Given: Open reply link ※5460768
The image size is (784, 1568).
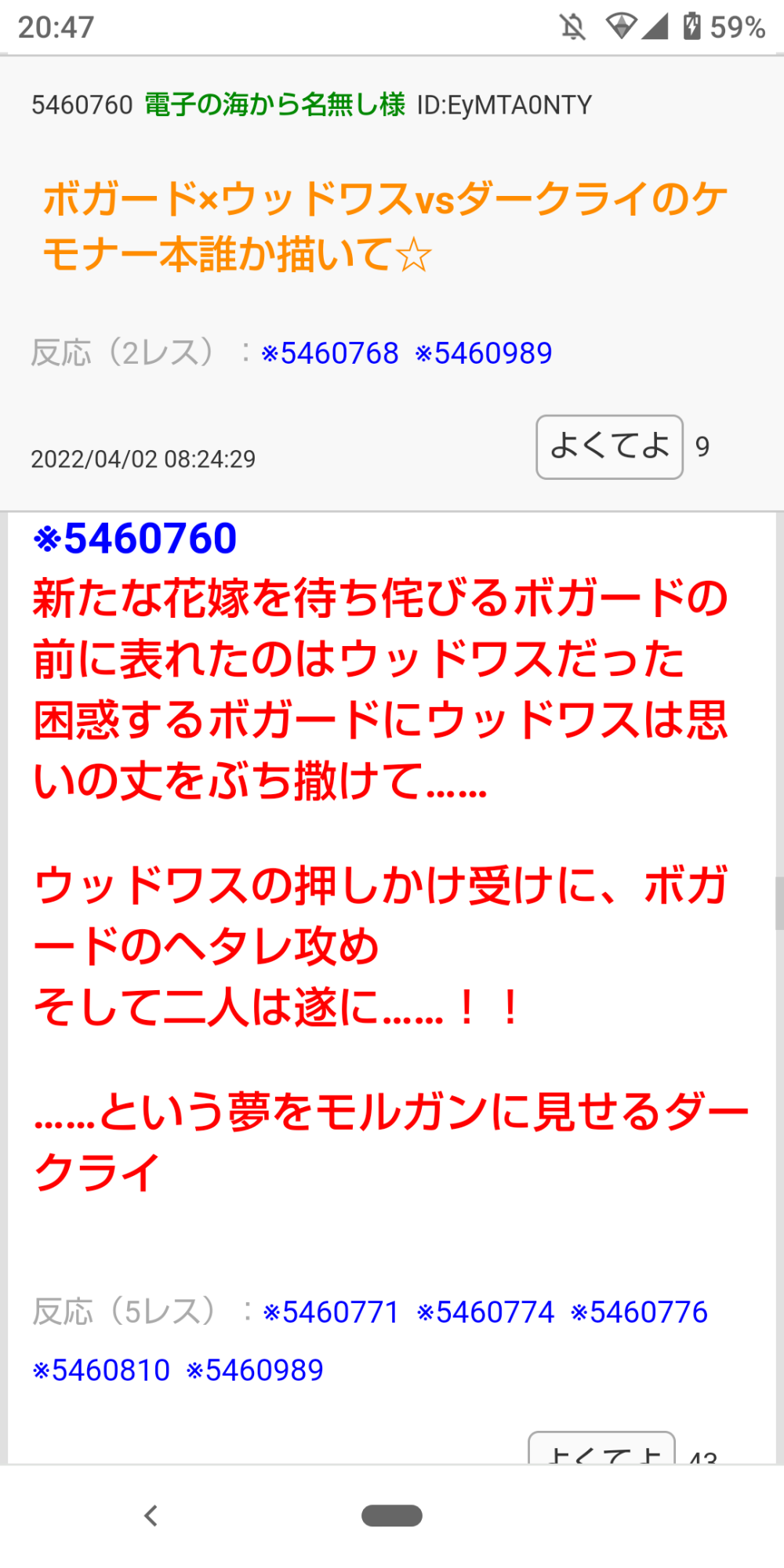Looking at the screenshot, I should 330,354.
